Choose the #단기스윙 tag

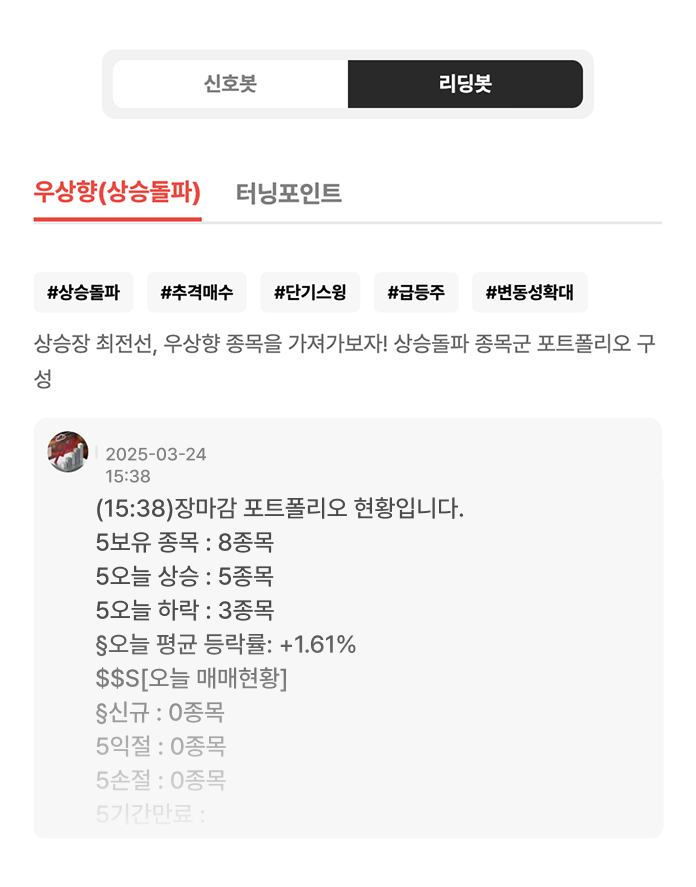[310, 293]
